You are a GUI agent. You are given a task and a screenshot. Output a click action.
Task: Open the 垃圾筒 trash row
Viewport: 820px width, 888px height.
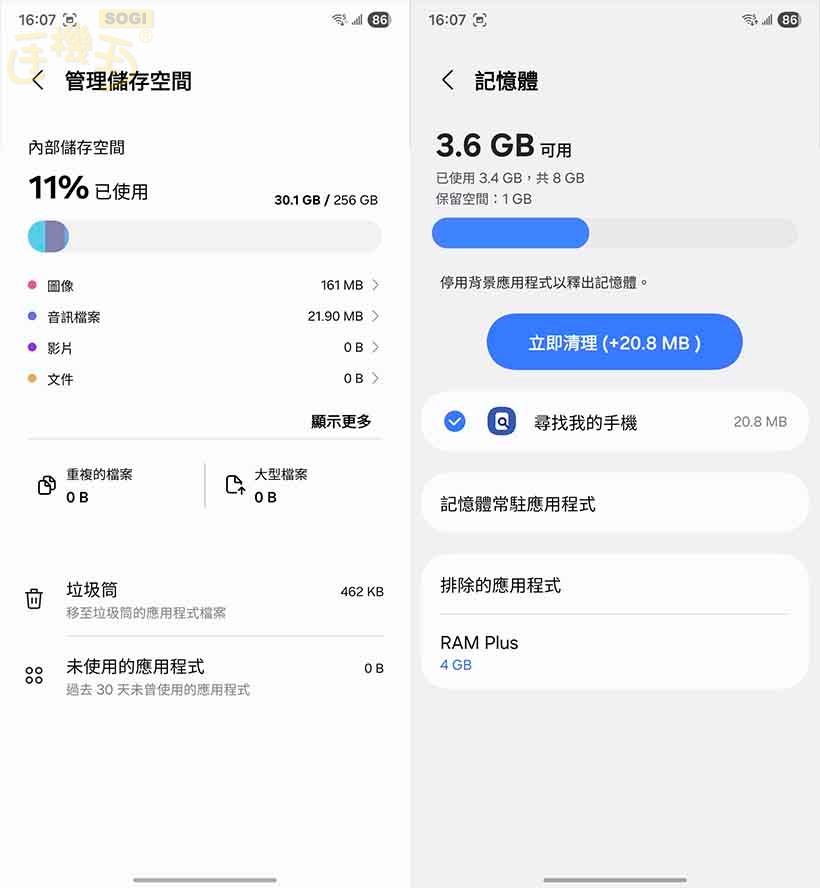[x=204, y=599]
